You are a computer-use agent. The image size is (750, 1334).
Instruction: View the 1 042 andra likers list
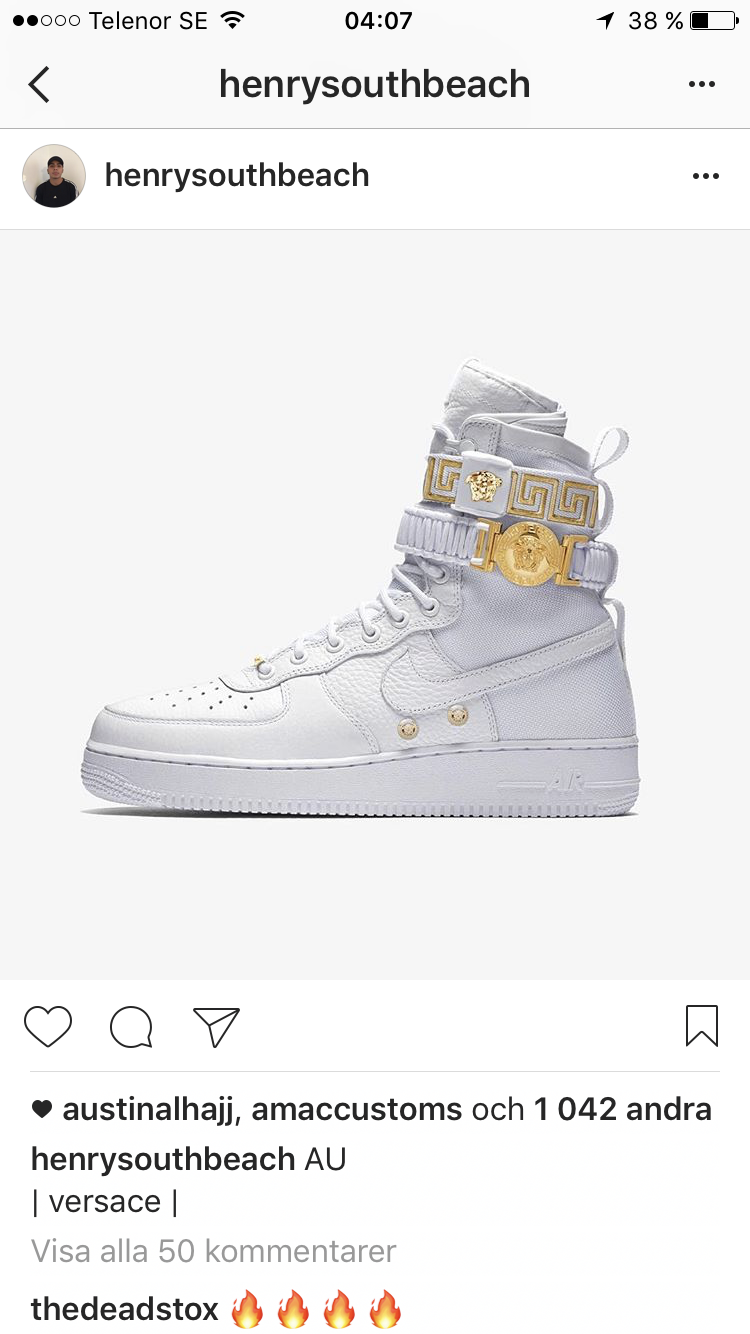click(623, 1109)
